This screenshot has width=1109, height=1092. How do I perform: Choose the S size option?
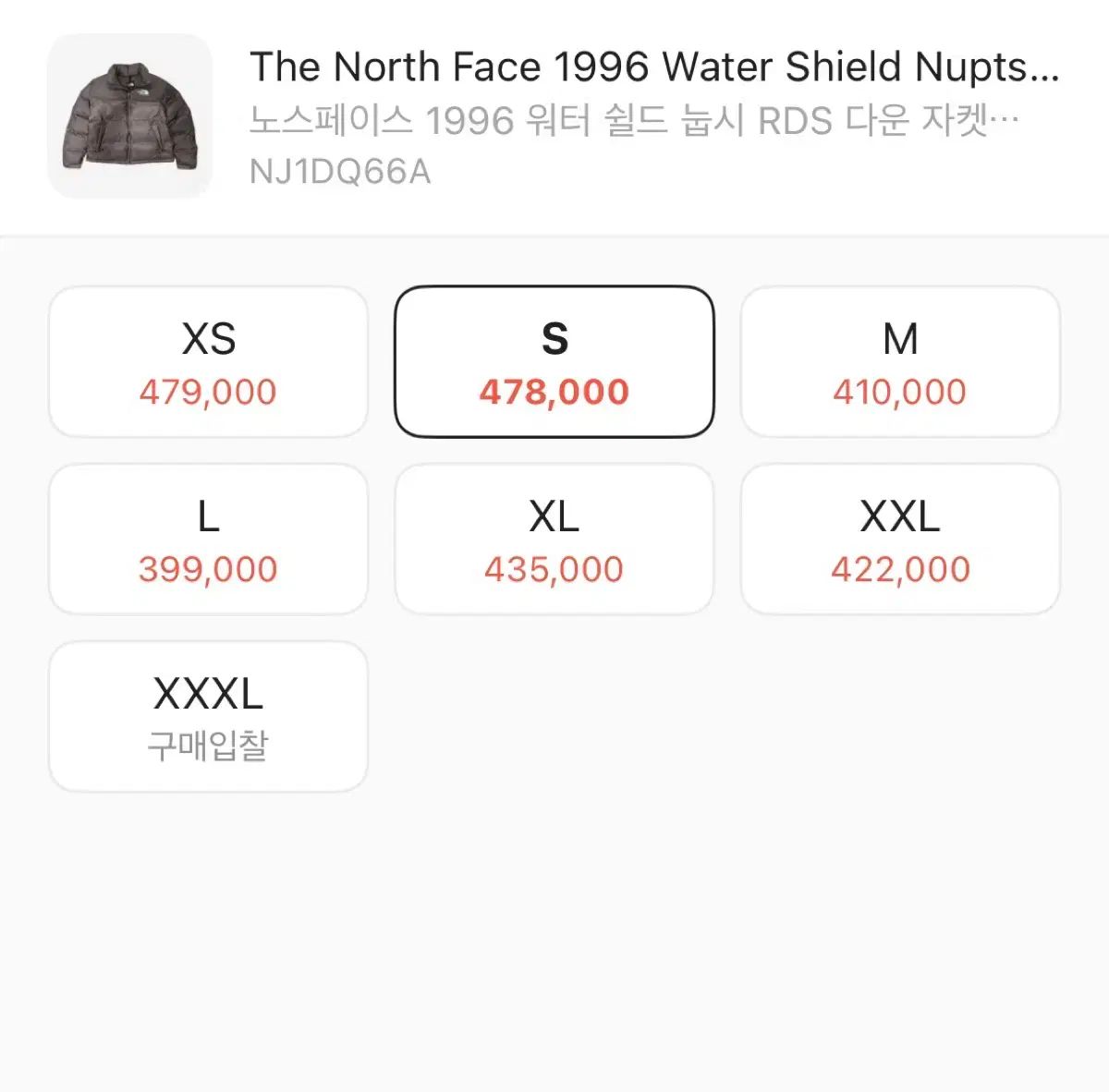click(x=554, y=362)
